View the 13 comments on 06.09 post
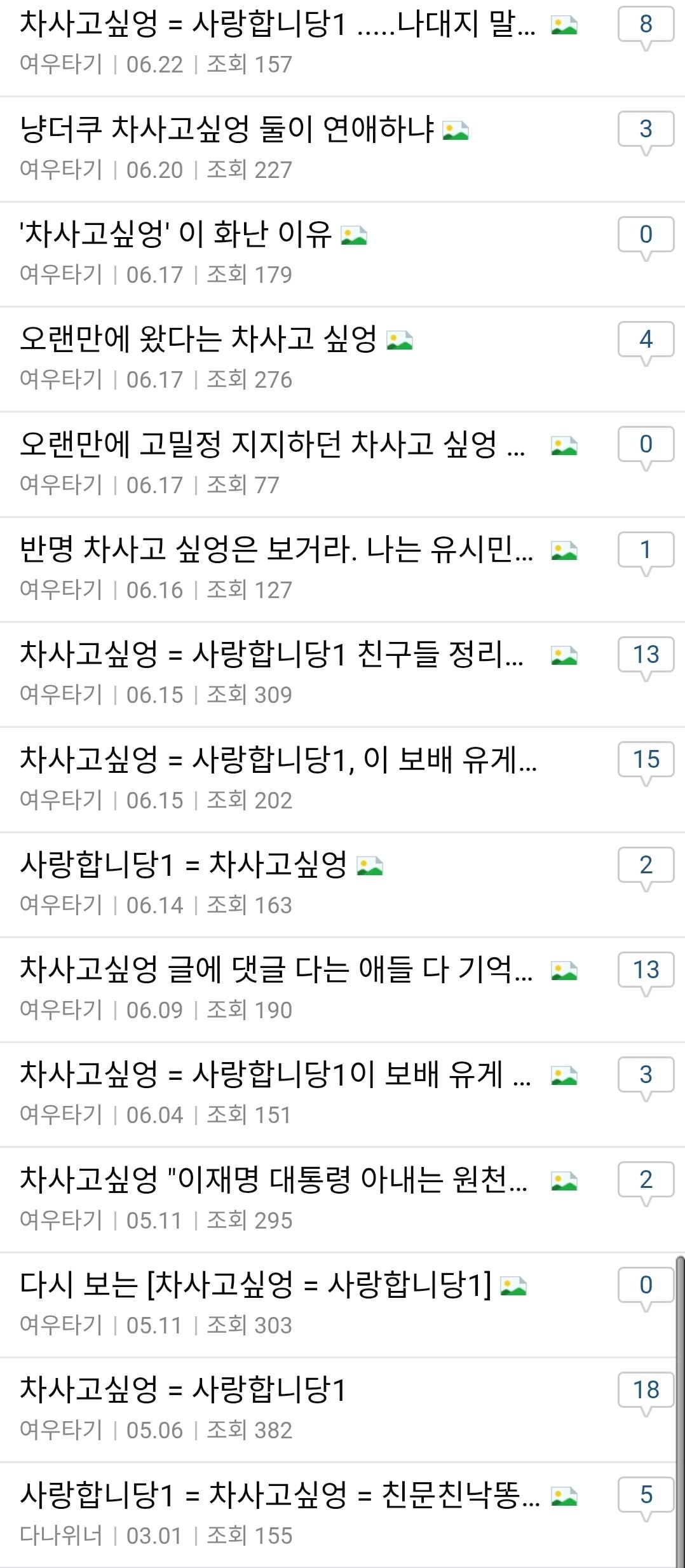This screenshot has width=685, height=1568. (646, 973)
